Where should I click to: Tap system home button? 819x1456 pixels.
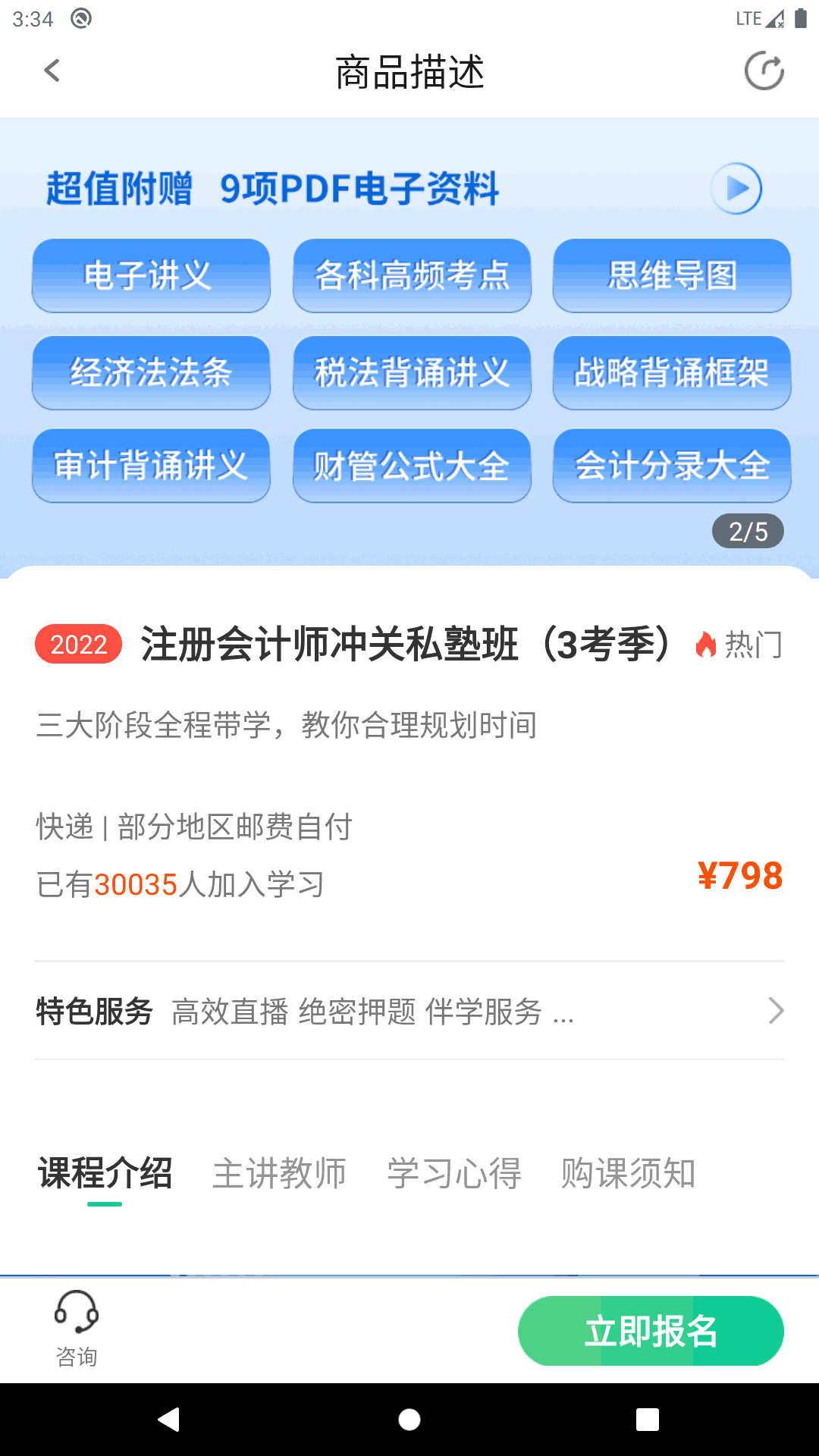point(409,1419)
